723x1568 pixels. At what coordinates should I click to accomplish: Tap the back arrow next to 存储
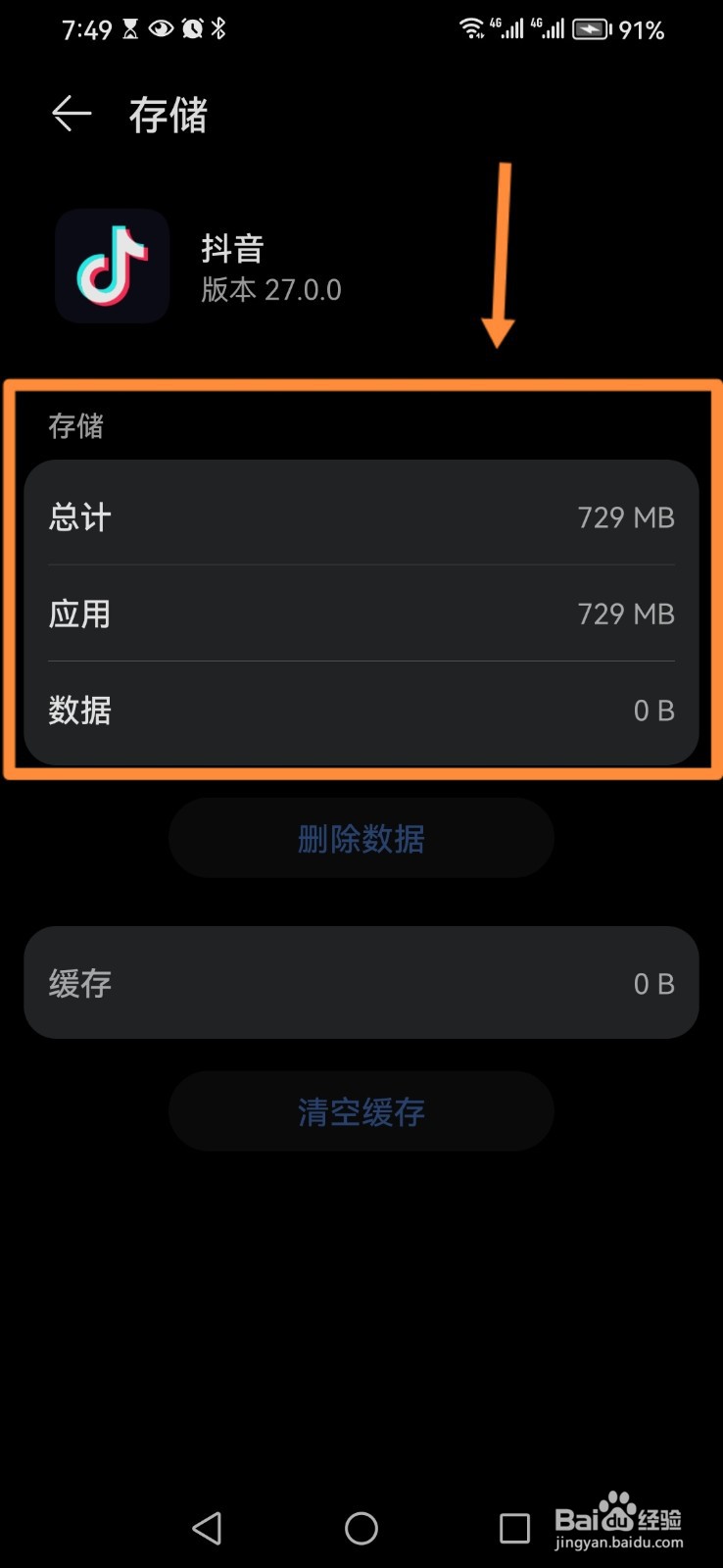coord(70,114)
